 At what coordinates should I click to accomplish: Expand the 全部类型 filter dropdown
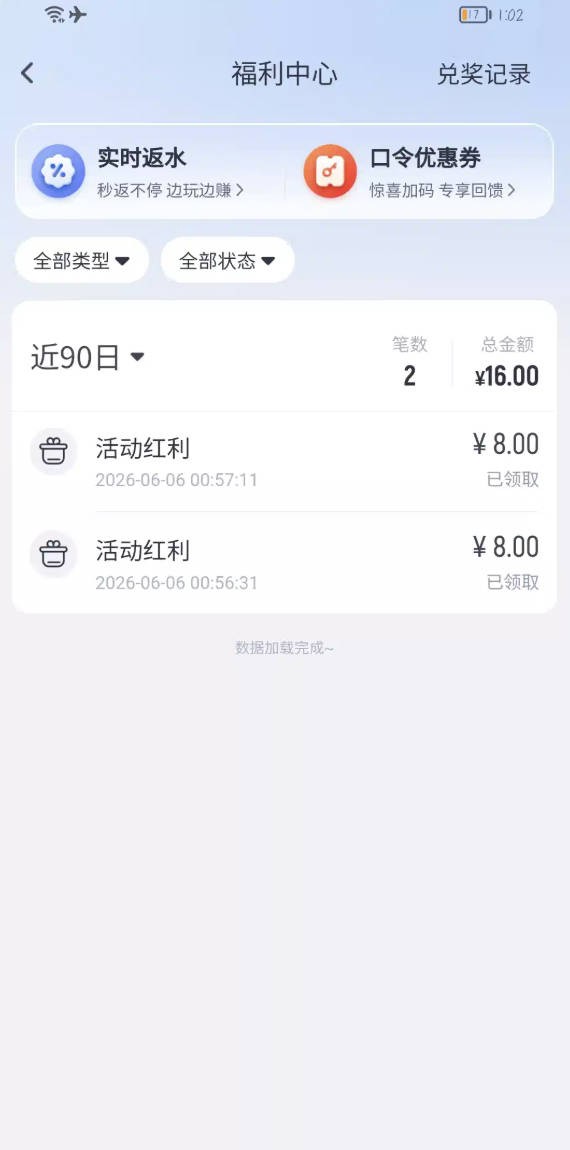pos(81,260)
